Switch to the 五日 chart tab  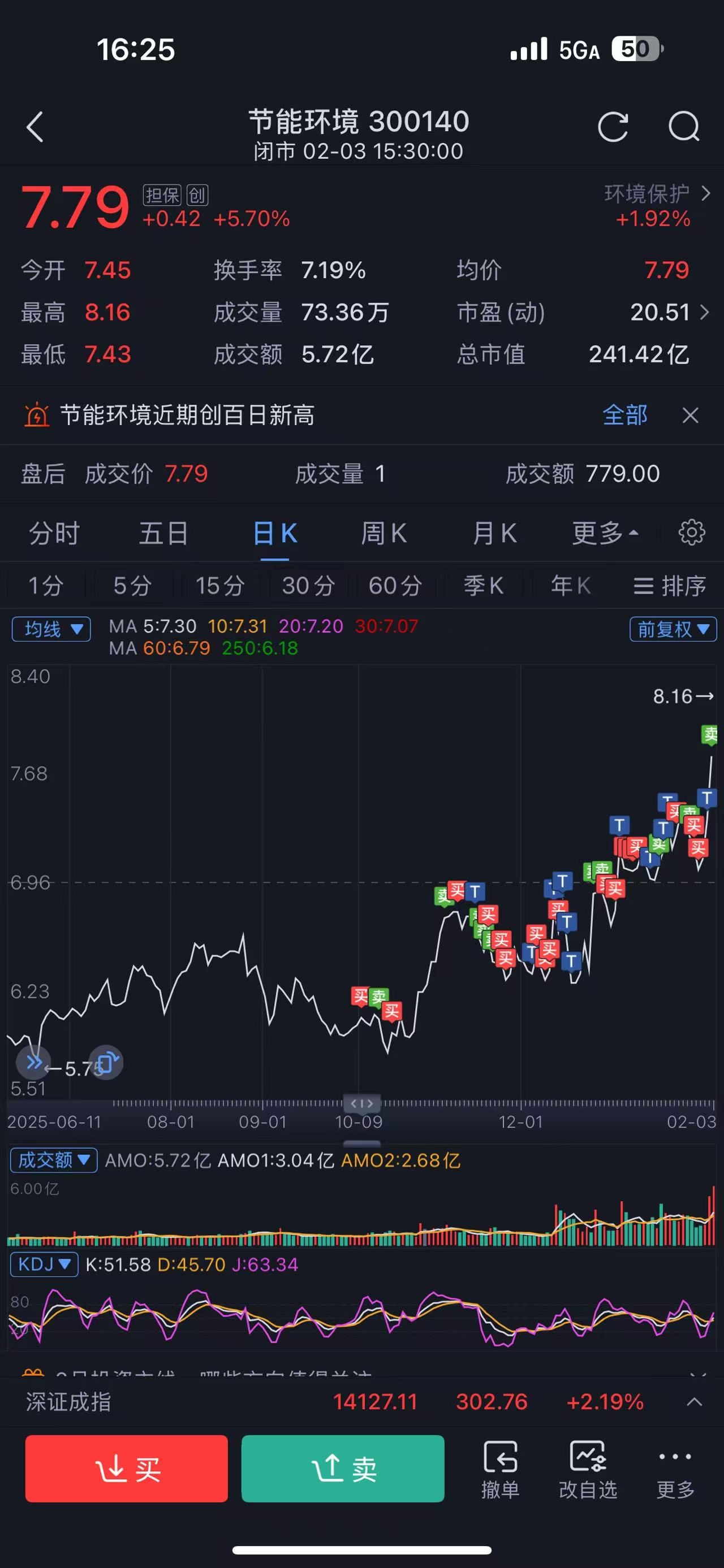(x=163, y=533)
